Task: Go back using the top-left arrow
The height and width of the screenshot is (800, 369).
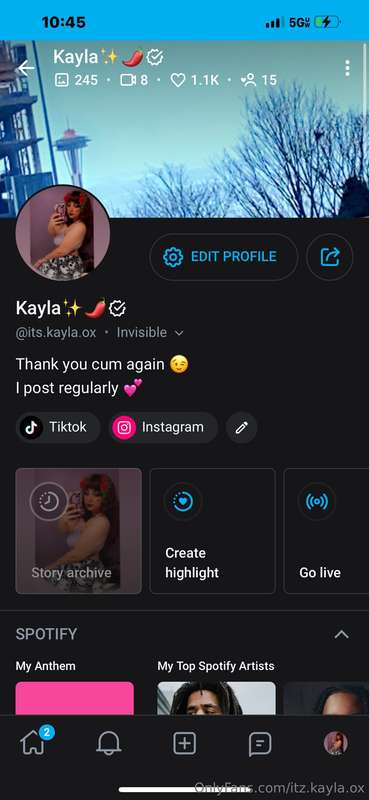Action: coord(26,68)
